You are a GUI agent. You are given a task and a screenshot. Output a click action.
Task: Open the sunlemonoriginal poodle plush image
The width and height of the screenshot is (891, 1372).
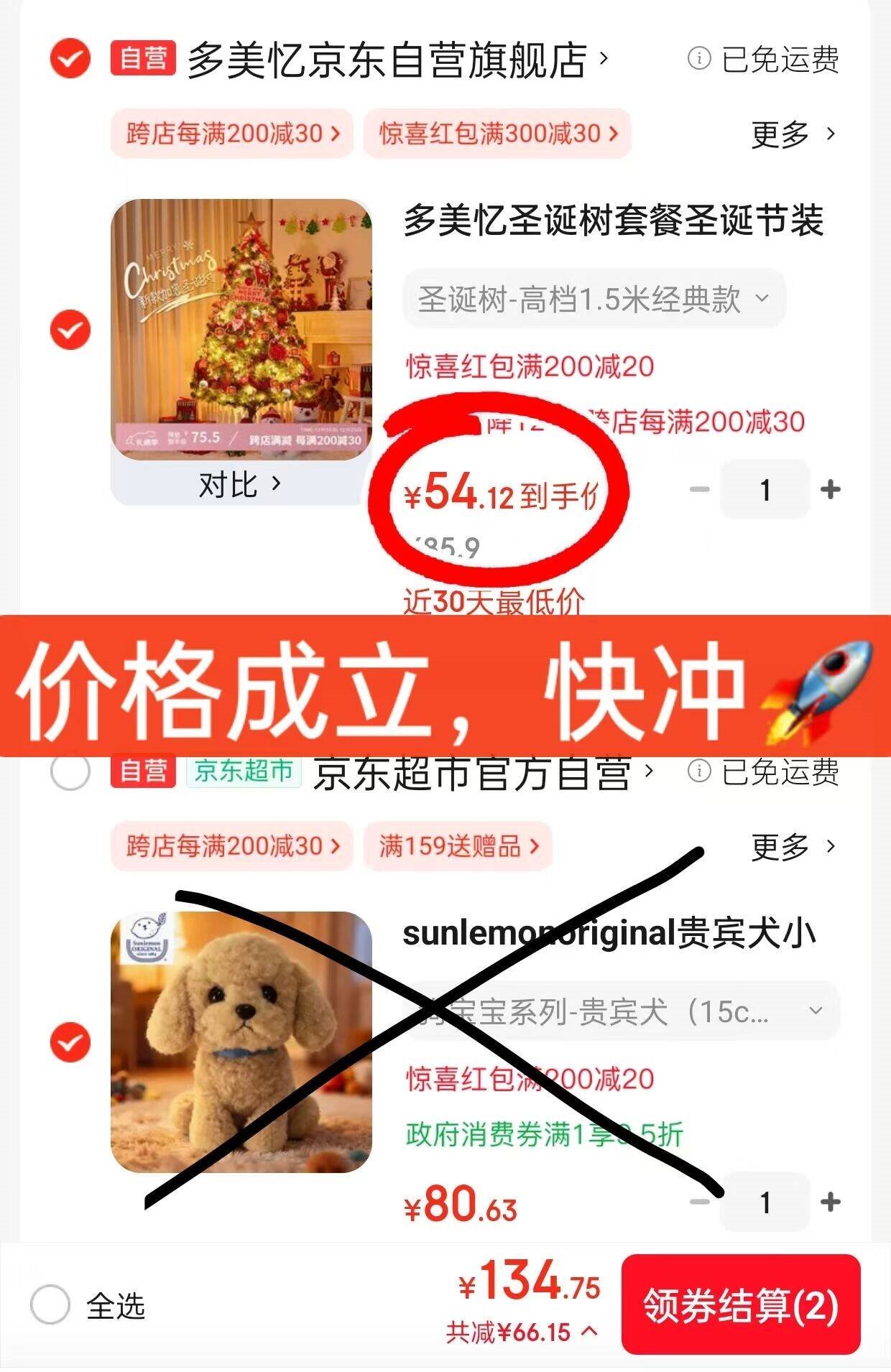pyautogui.click(x=241, y=1043)
